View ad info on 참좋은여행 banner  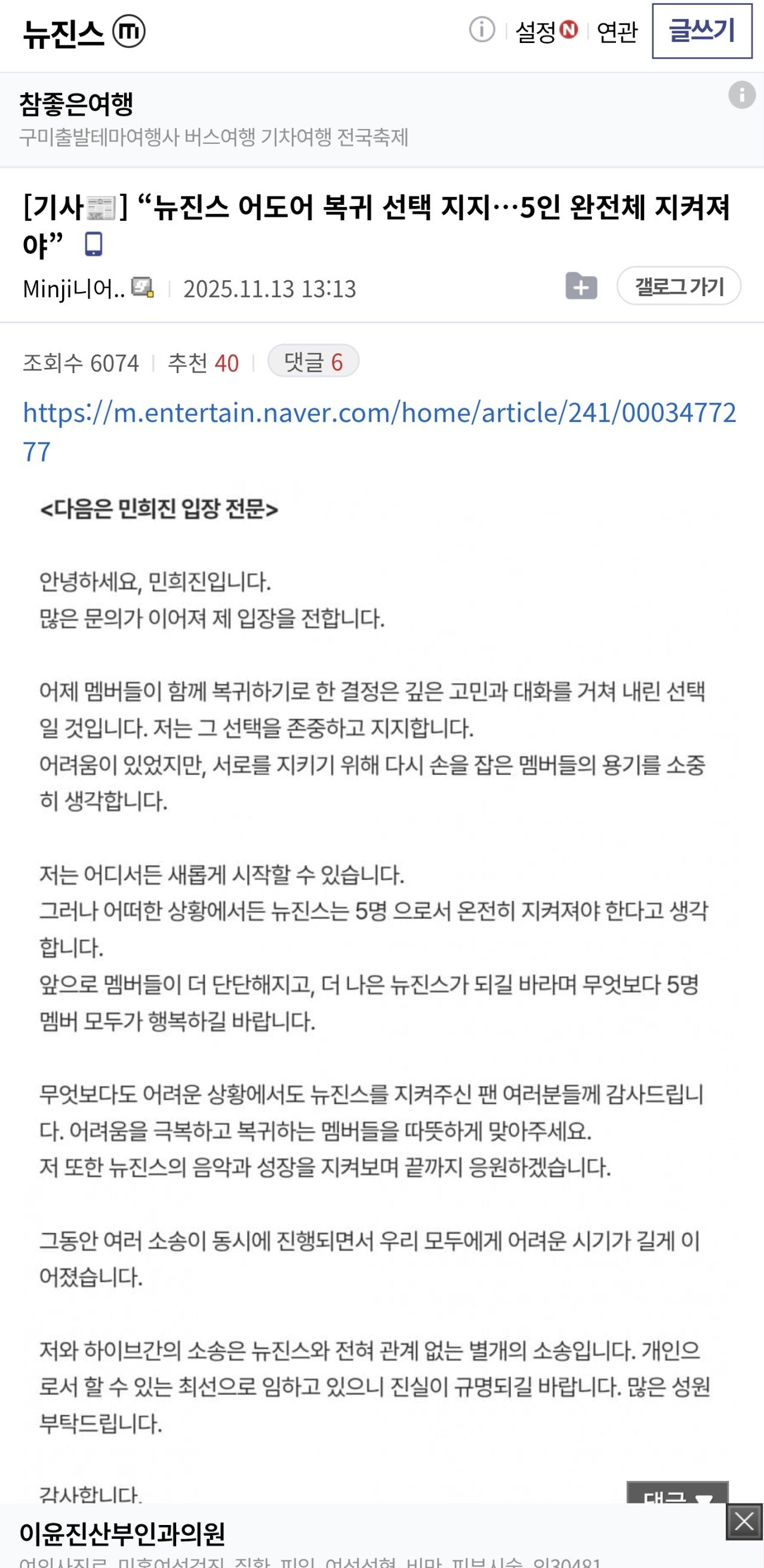point(741,96)
